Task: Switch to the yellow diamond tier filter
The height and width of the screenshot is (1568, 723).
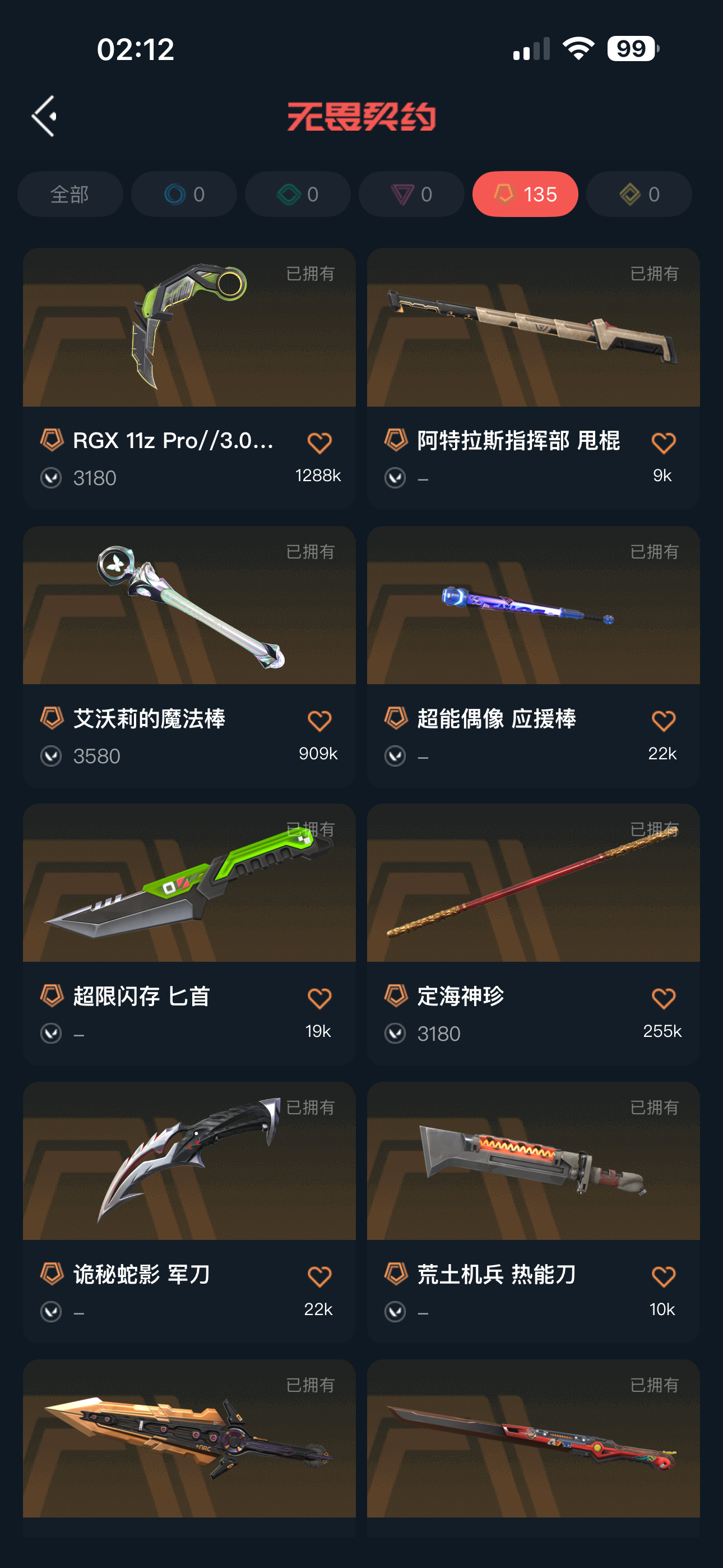Action: (x=639, y=194)
